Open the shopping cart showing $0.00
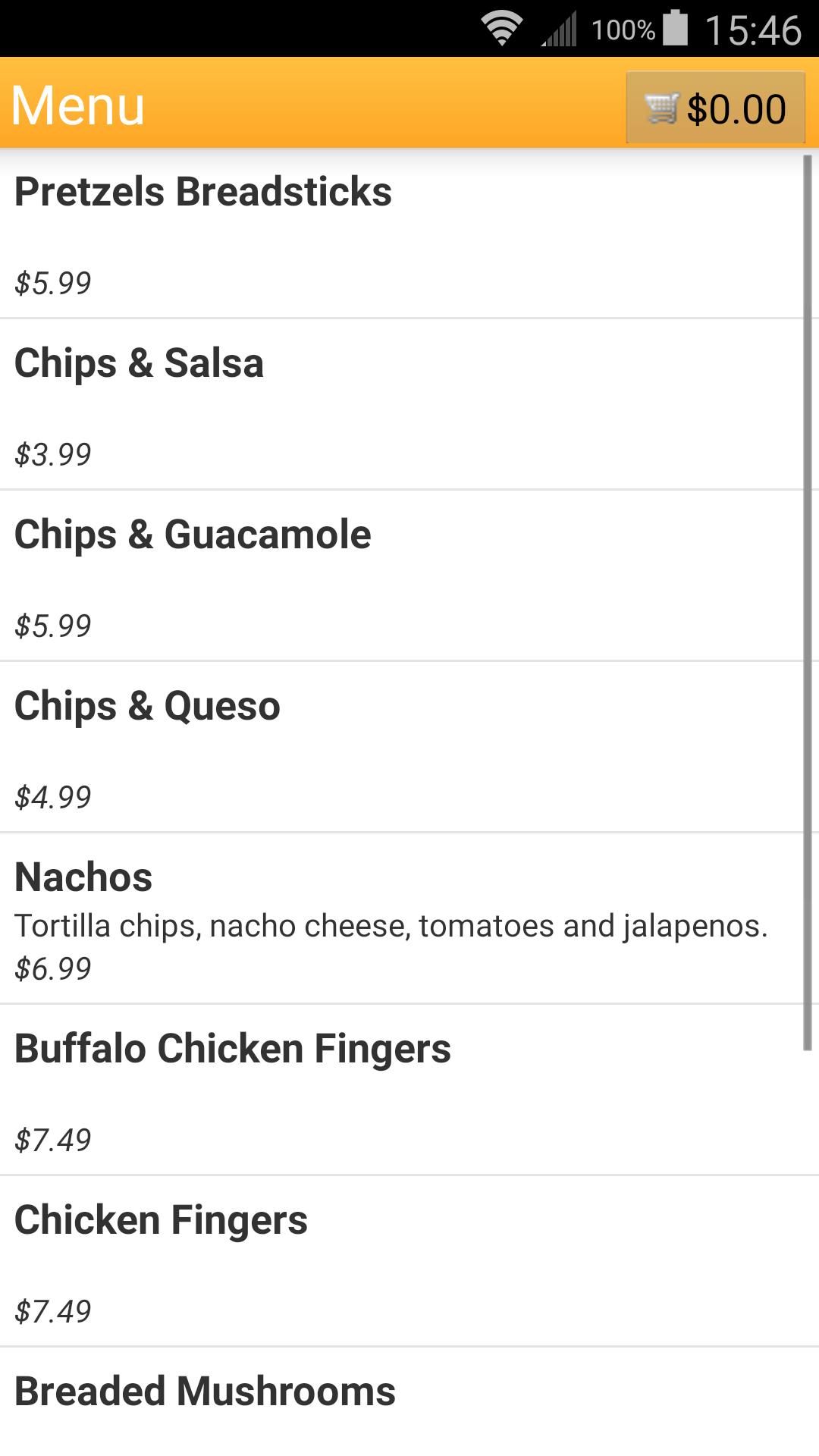 [715, 108]
